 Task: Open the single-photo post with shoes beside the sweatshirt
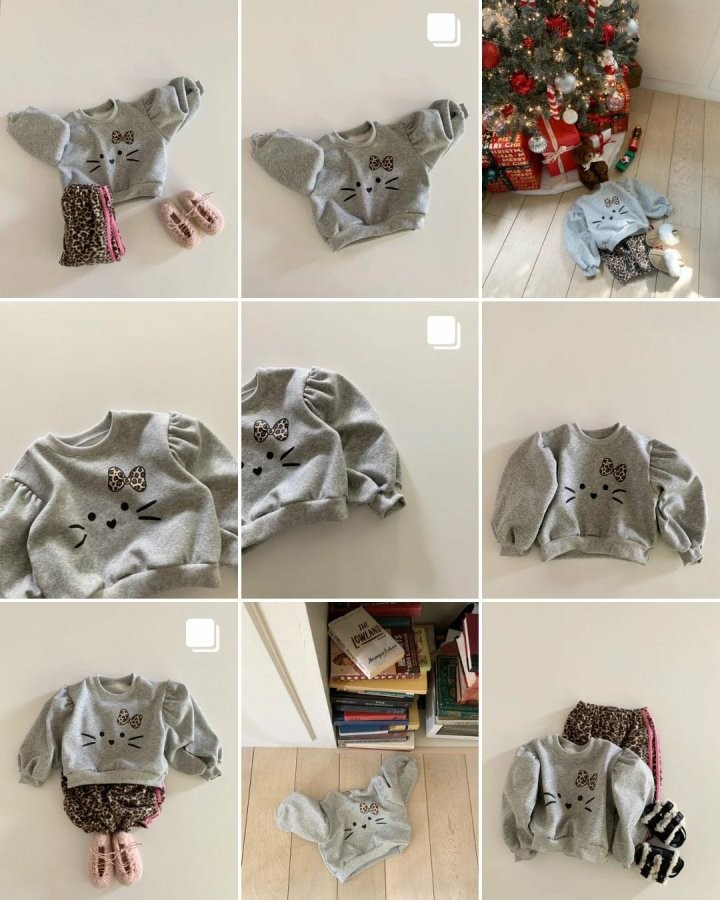coord(118,148)
